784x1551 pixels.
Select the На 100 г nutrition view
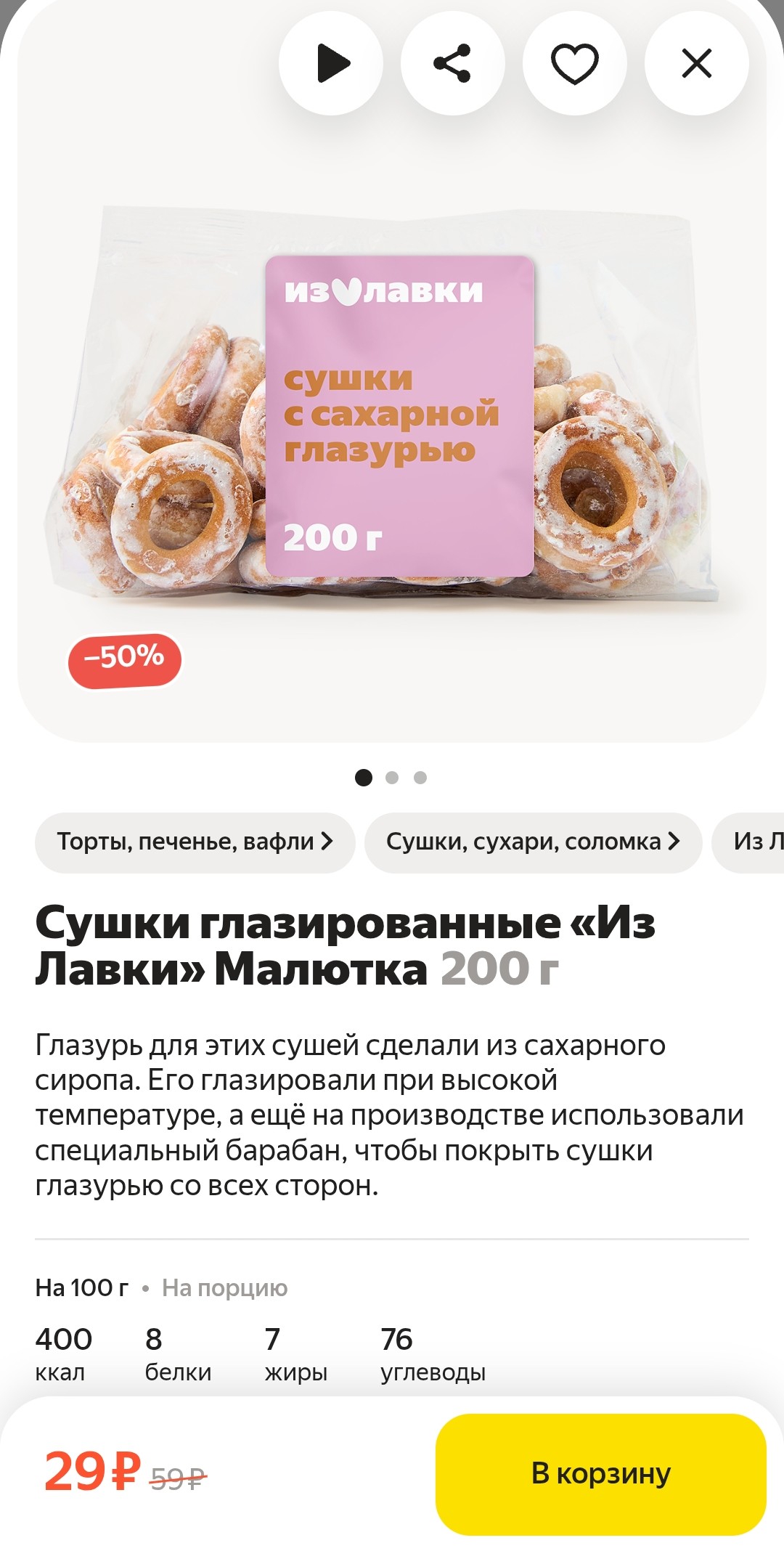81,1287
